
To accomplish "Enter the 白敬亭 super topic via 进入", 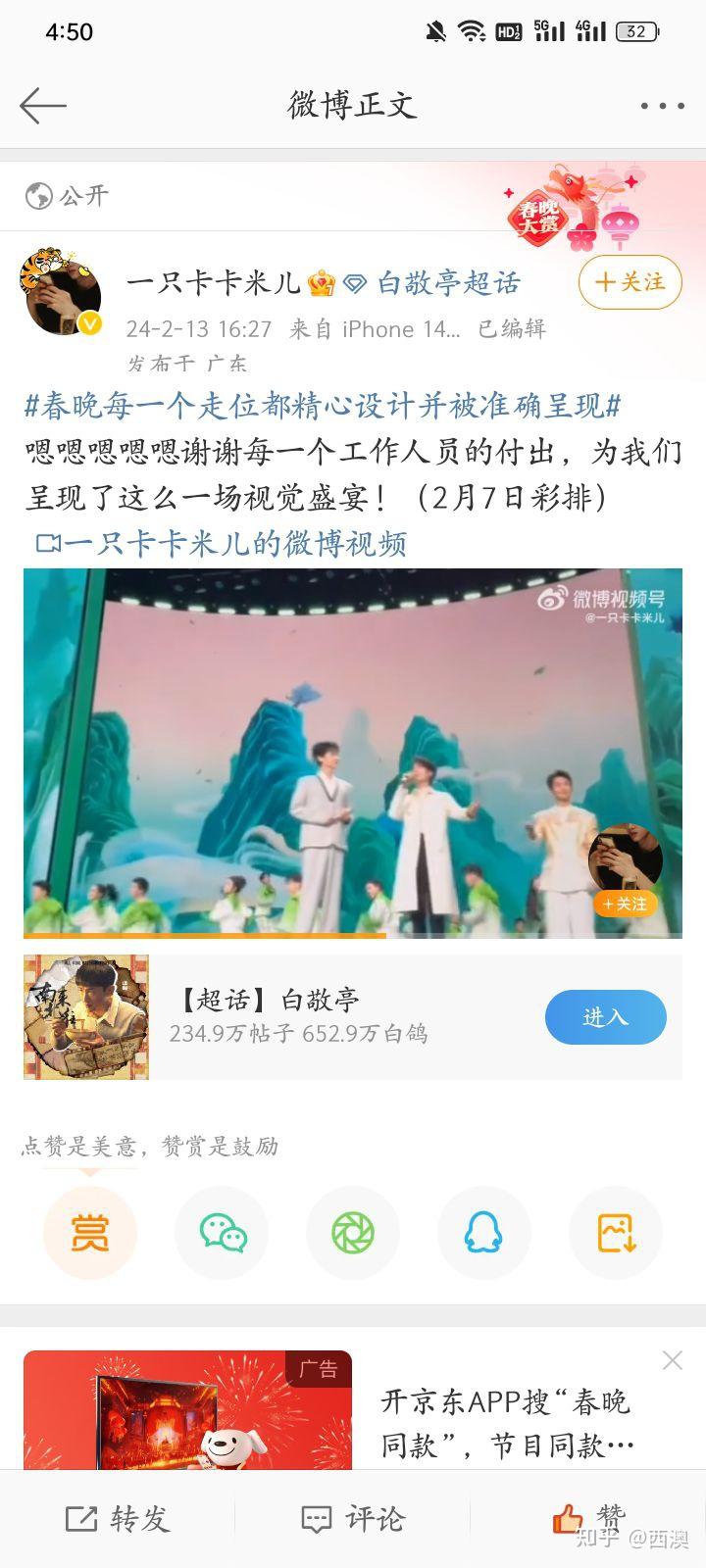I will point(605,1017).
